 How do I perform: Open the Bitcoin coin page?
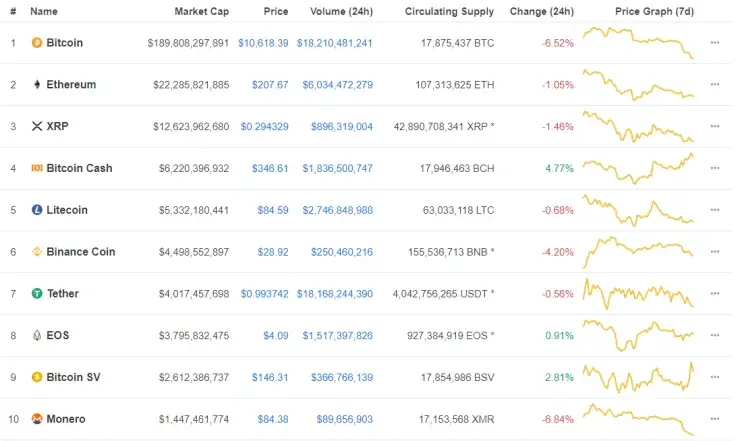[x=64, y=43]
